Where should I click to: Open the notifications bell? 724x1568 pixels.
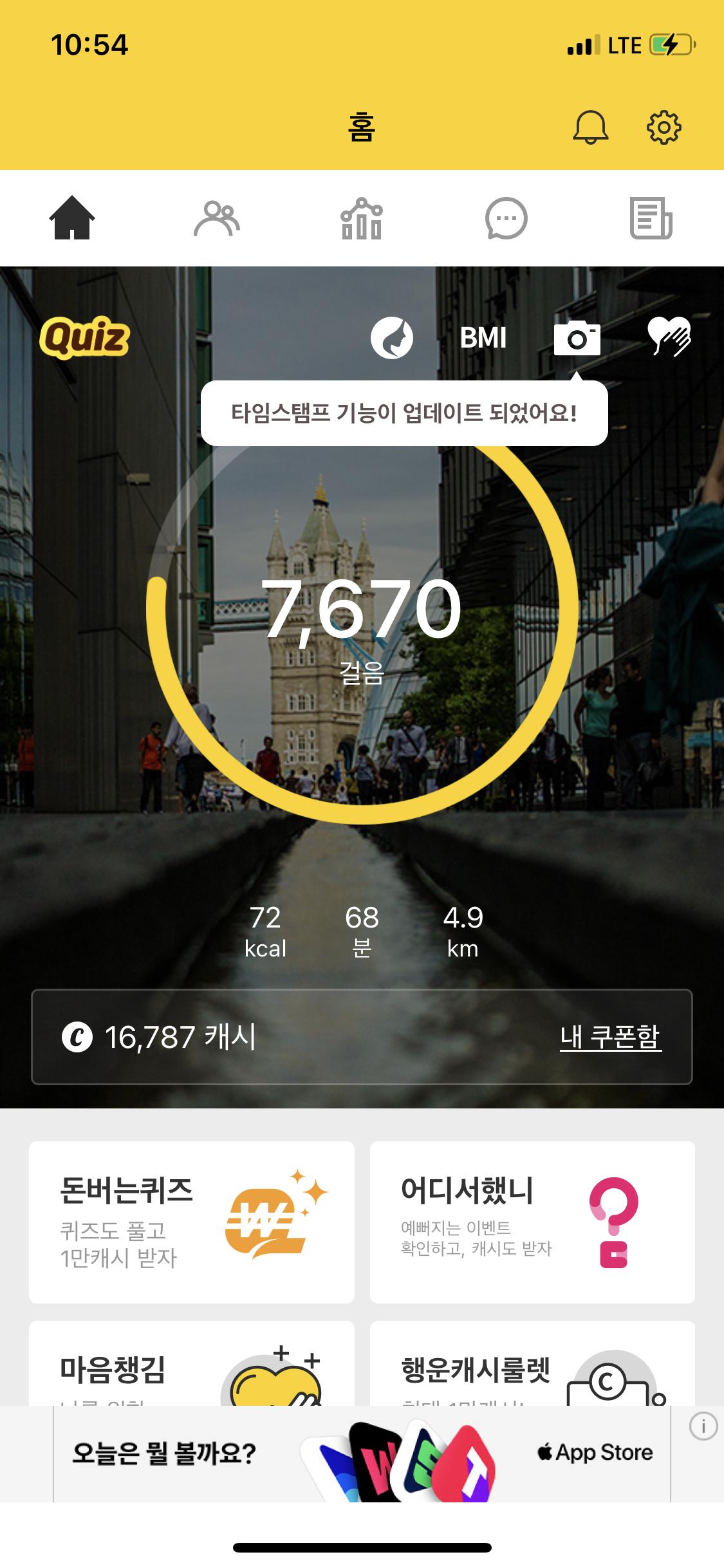[x=590, y=127]
